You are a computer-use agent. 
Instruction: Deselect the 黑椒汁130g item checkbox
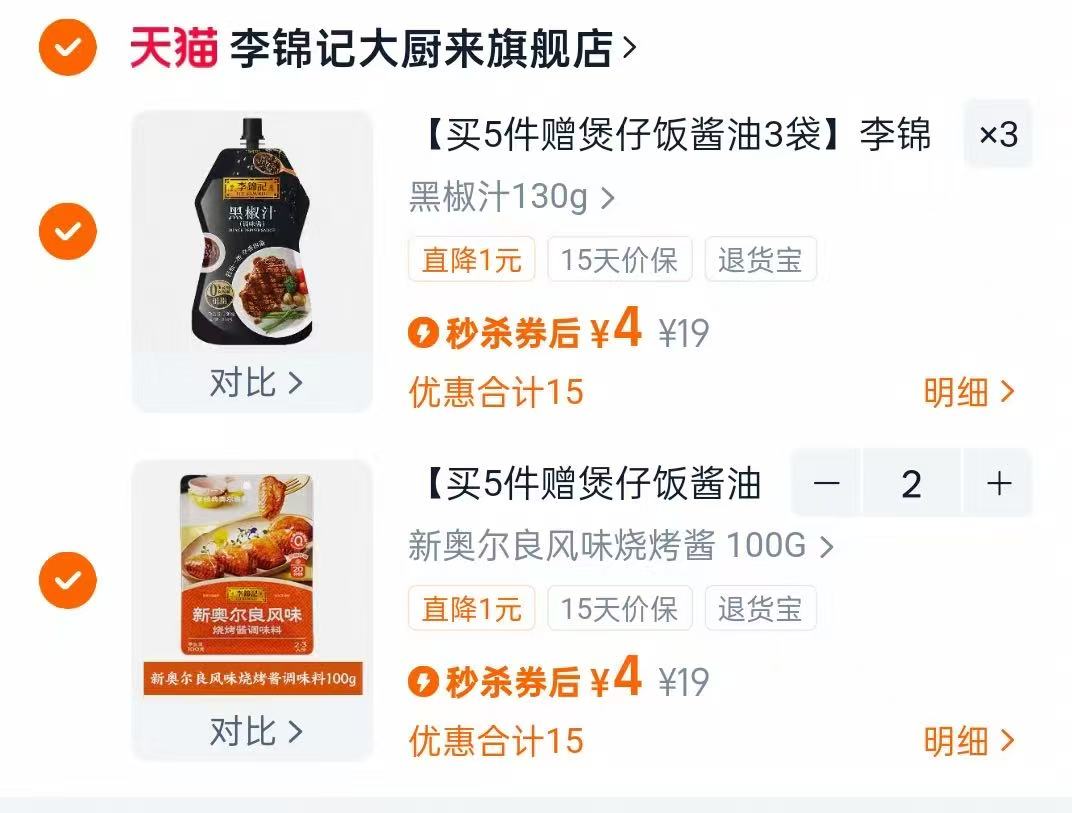click(x=67, y=231)
